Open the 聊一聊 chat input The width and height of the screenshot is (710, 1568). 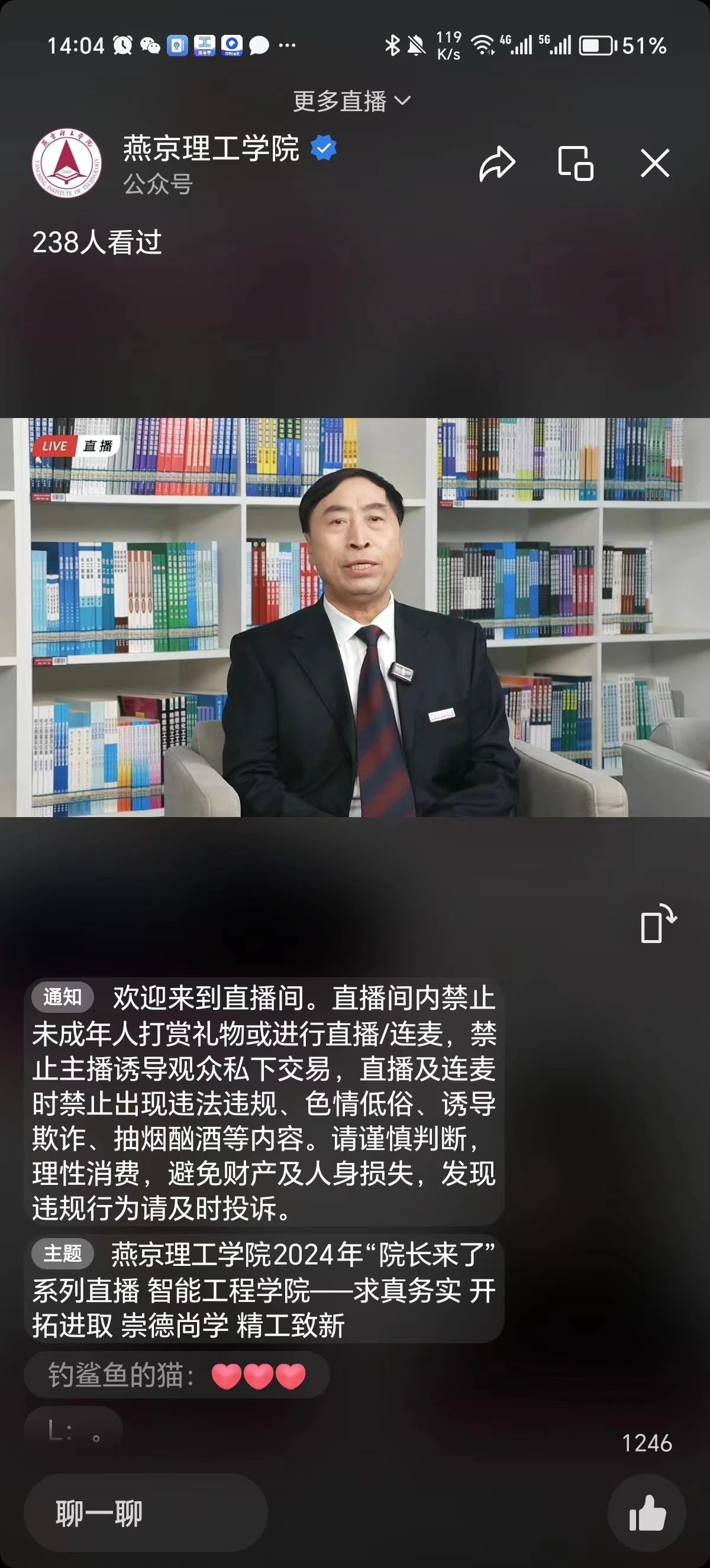(145, 1513)
